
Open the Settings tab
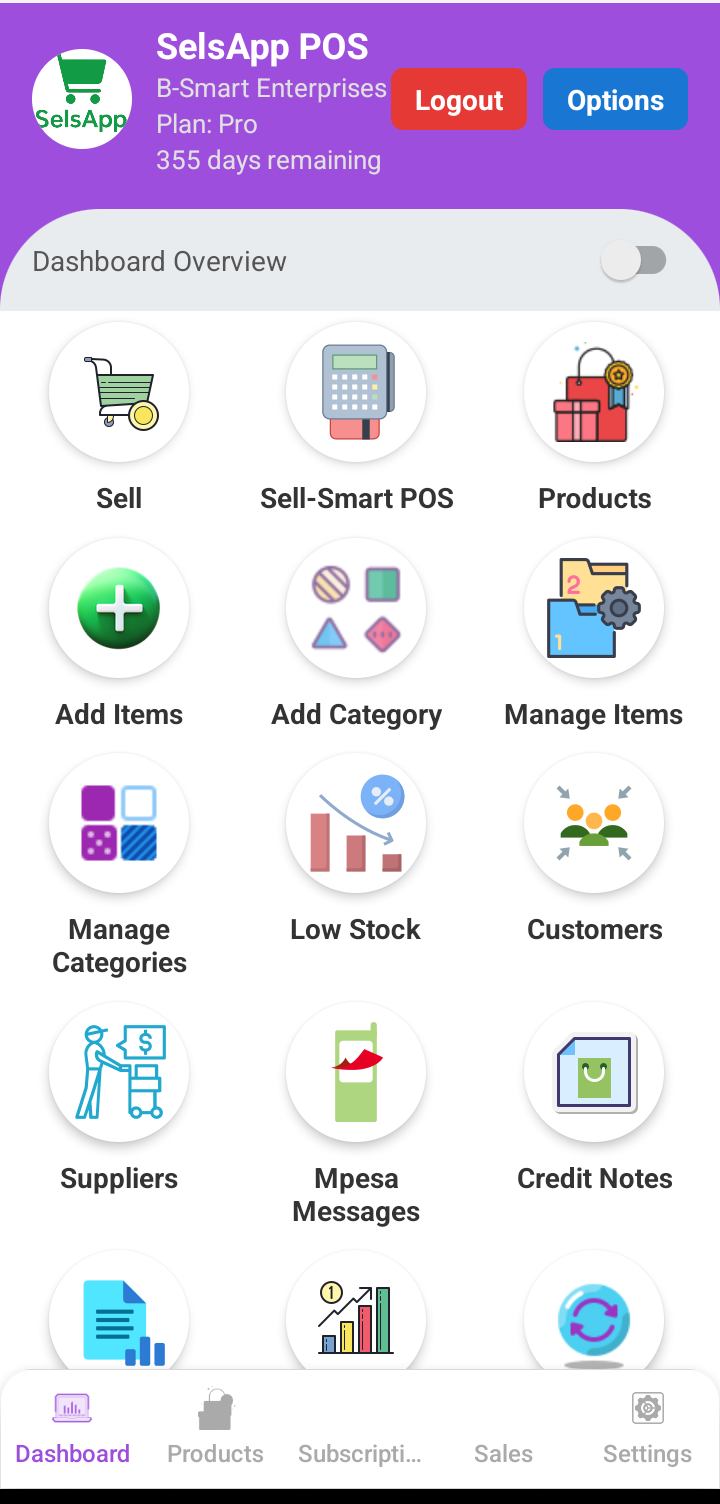[x=647, y=1428]
